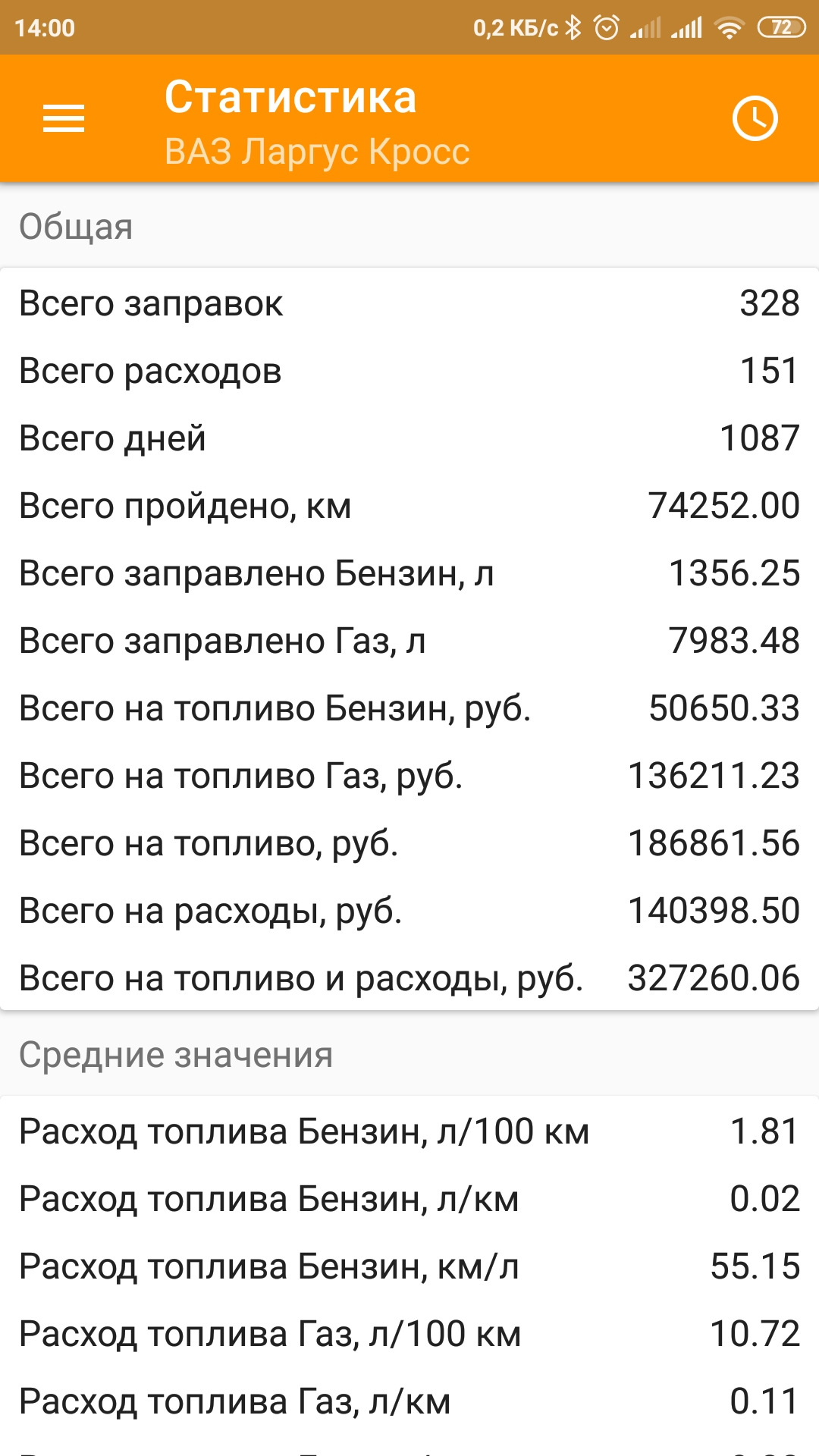
Task: Open the hamburger navigation drawer menu
Action: [x=64, y=119]
